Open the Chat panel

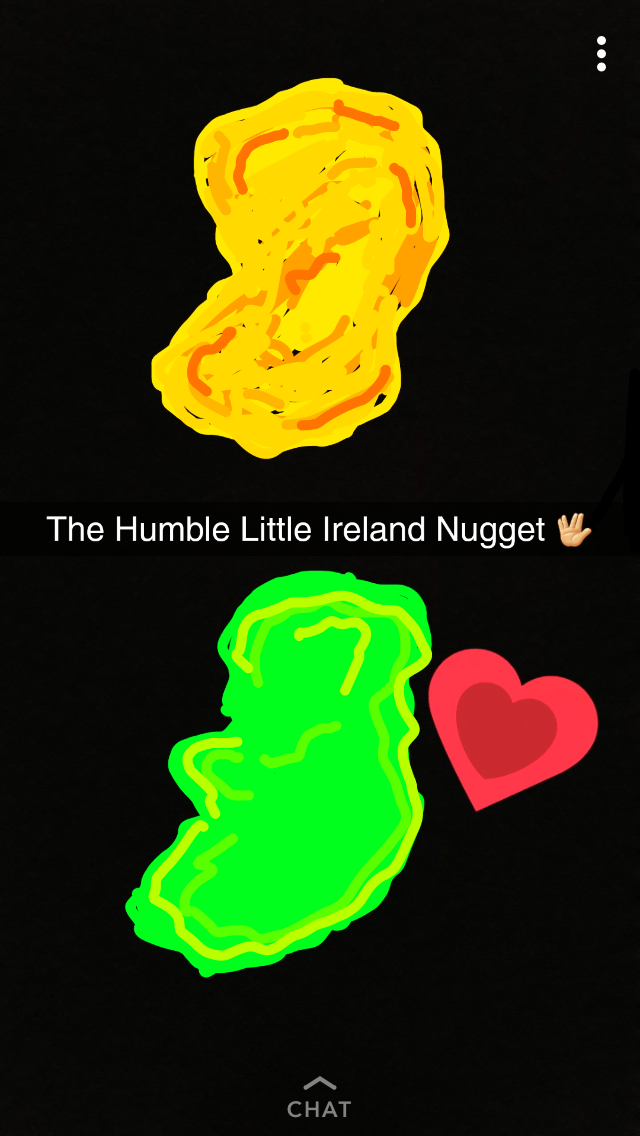point(320,1098)
